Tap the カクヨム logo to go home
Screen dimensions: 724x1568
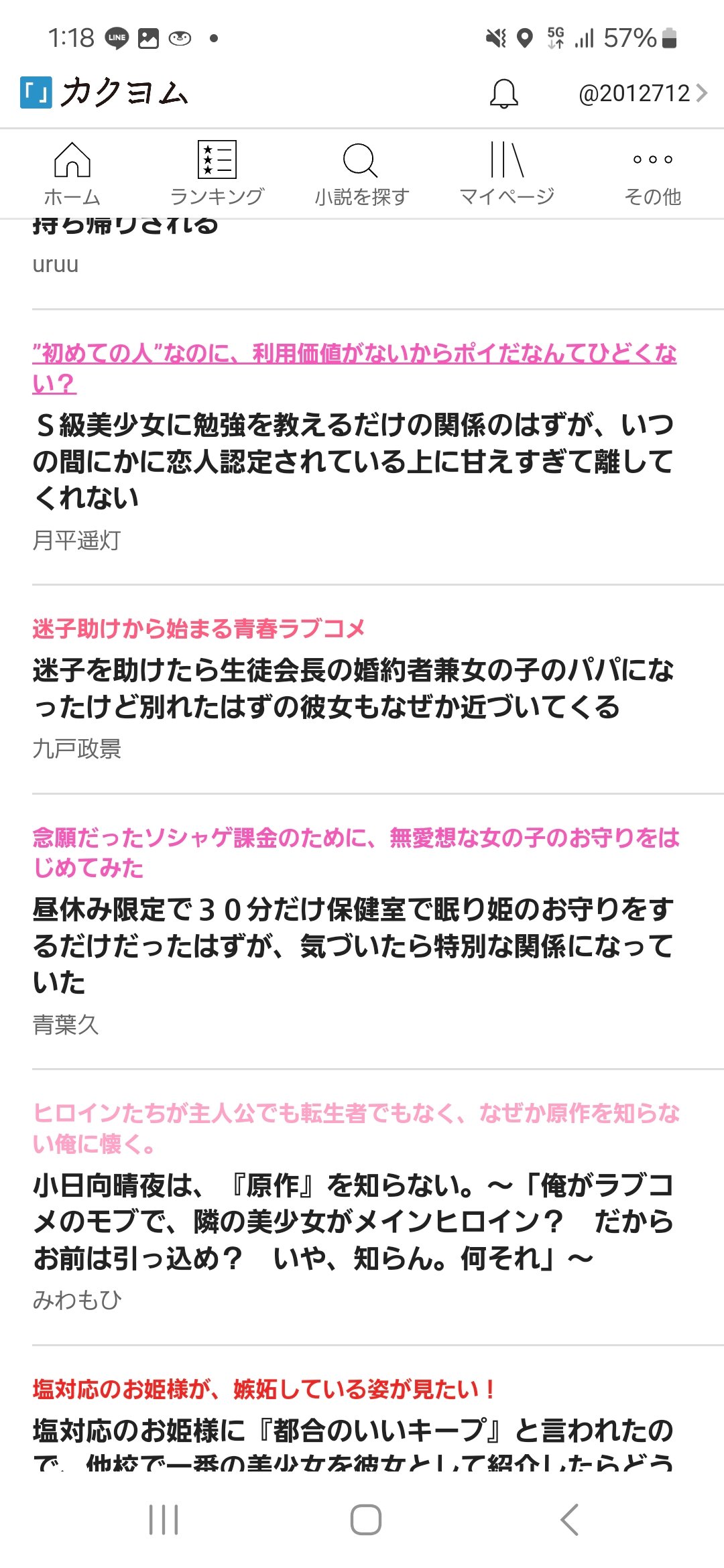105,92
